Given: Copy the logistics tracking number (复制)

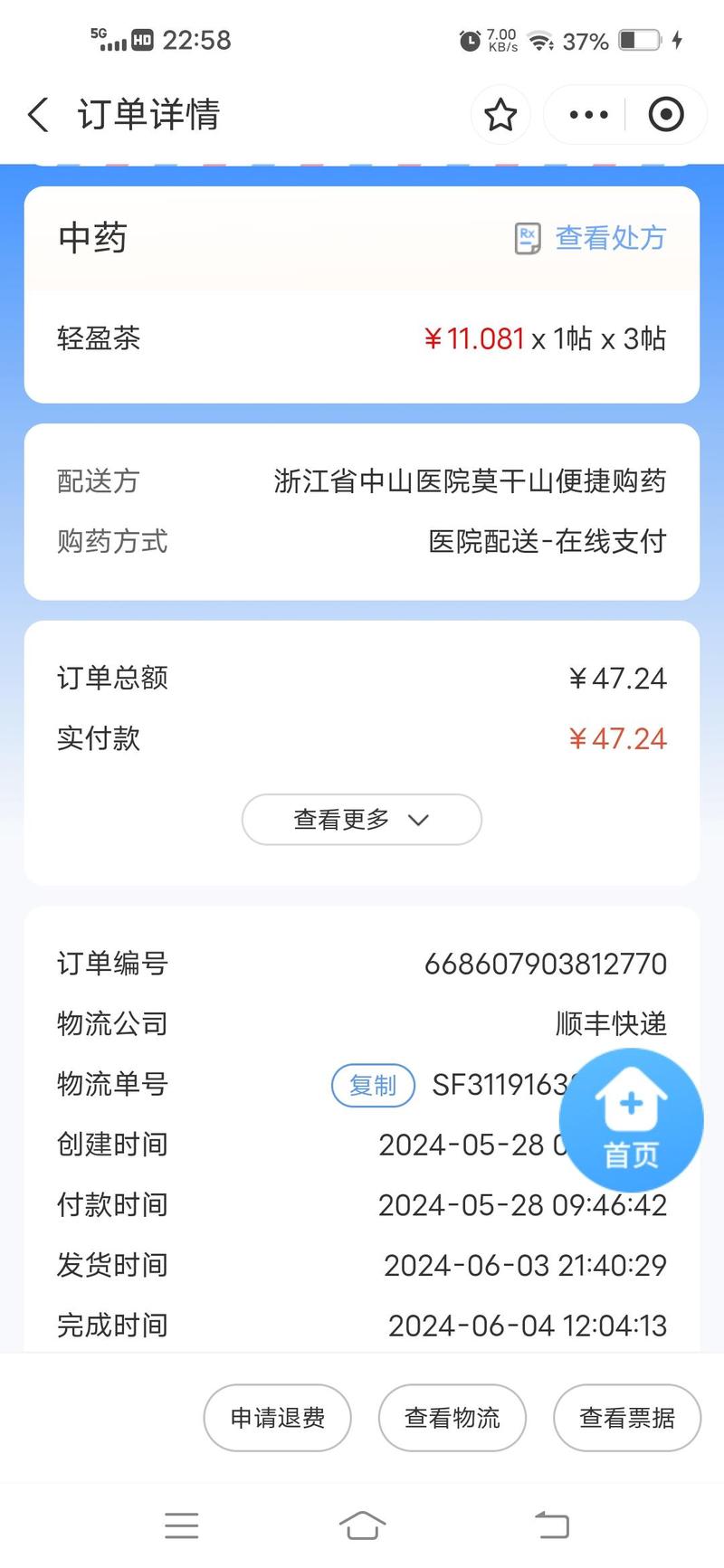Looking at the screenshot, I should [373, 1085].
